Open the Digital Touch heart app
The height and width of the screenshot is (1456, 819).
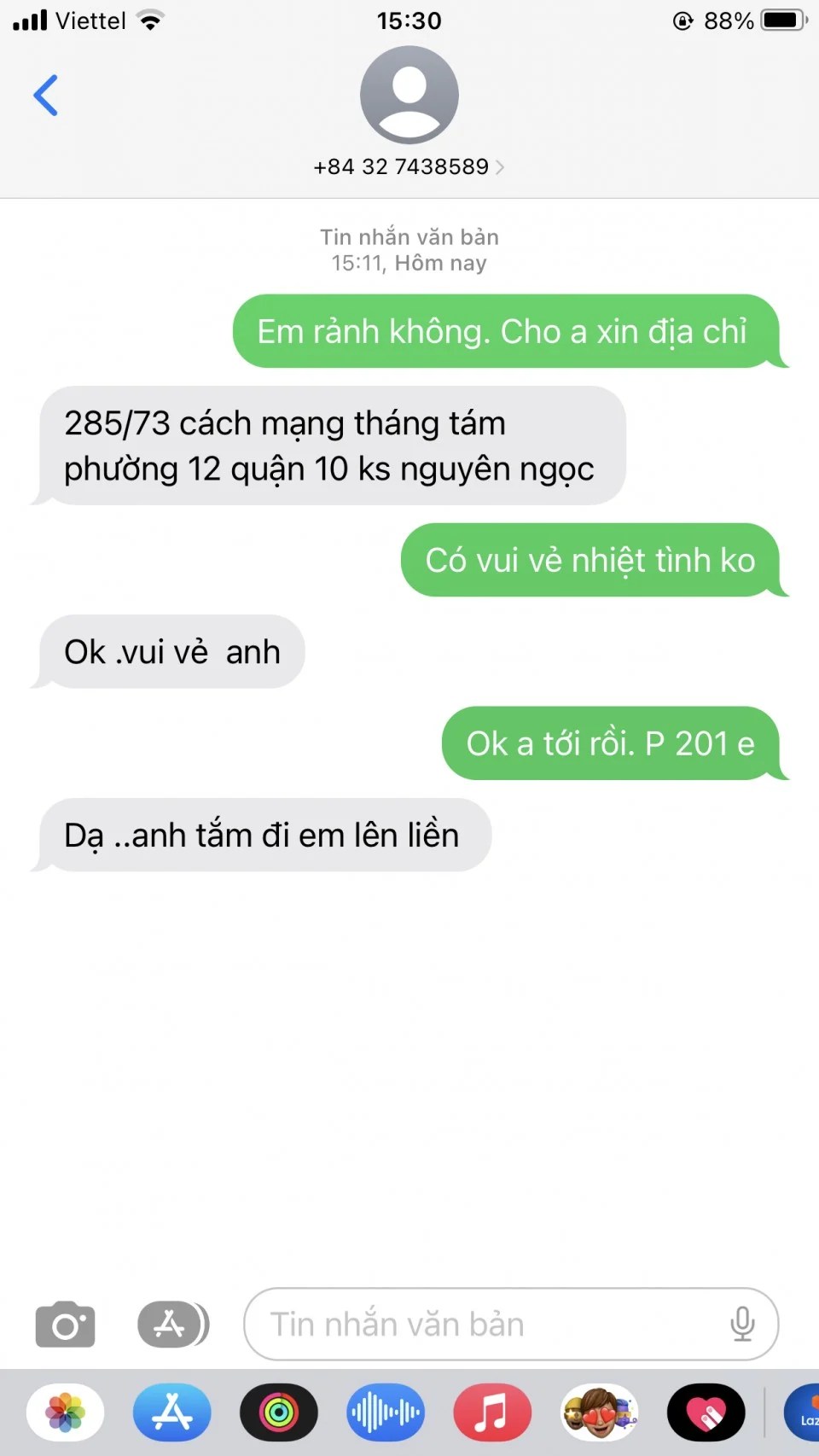706,1412
